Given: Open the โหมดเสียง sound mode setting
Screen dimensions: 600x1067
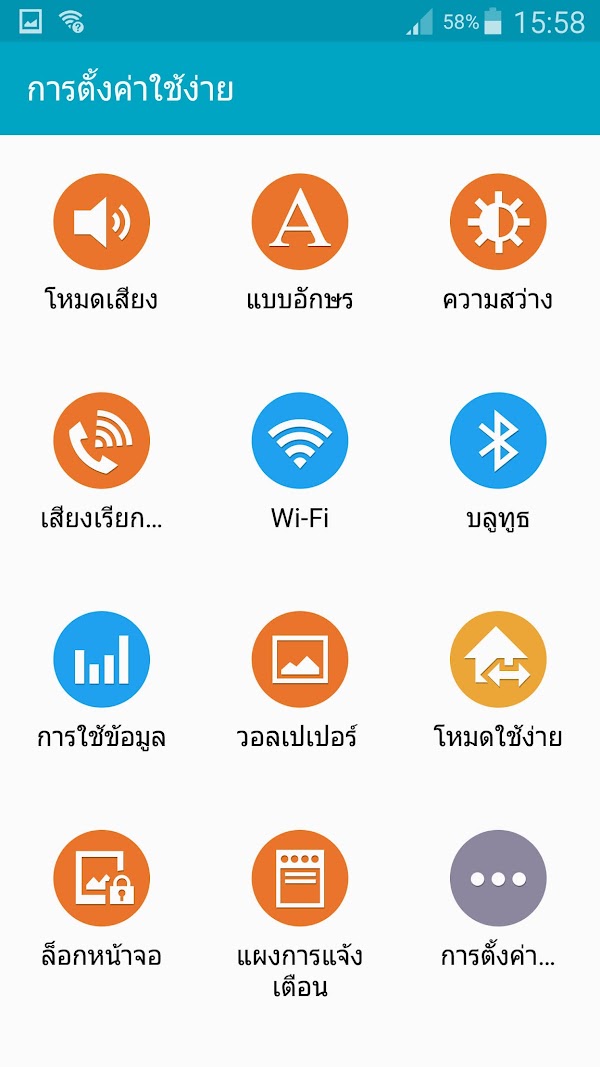Looking at the screenshot, I should pos(101,222).
